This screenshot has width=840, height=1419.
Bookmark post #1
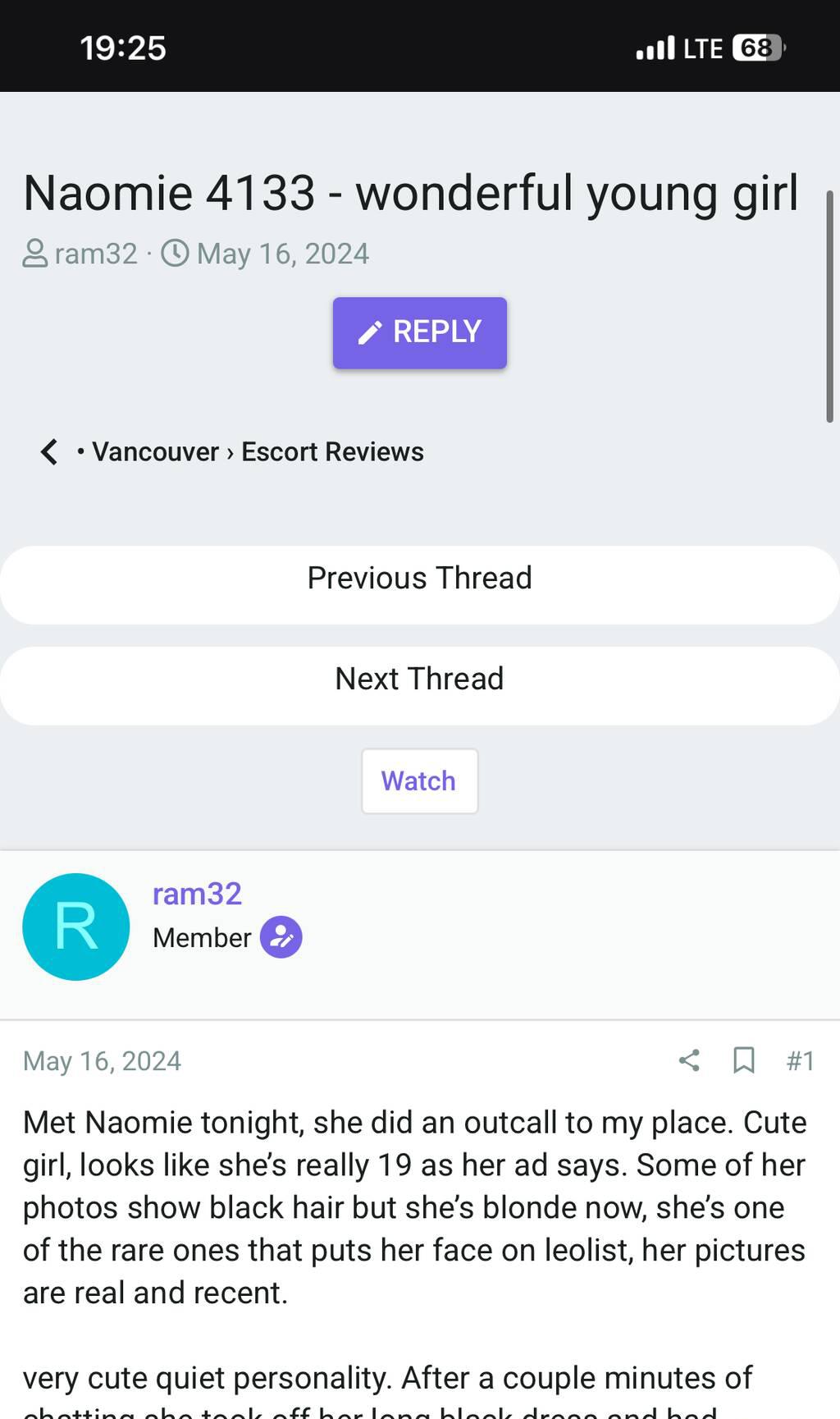(743, 1060)
